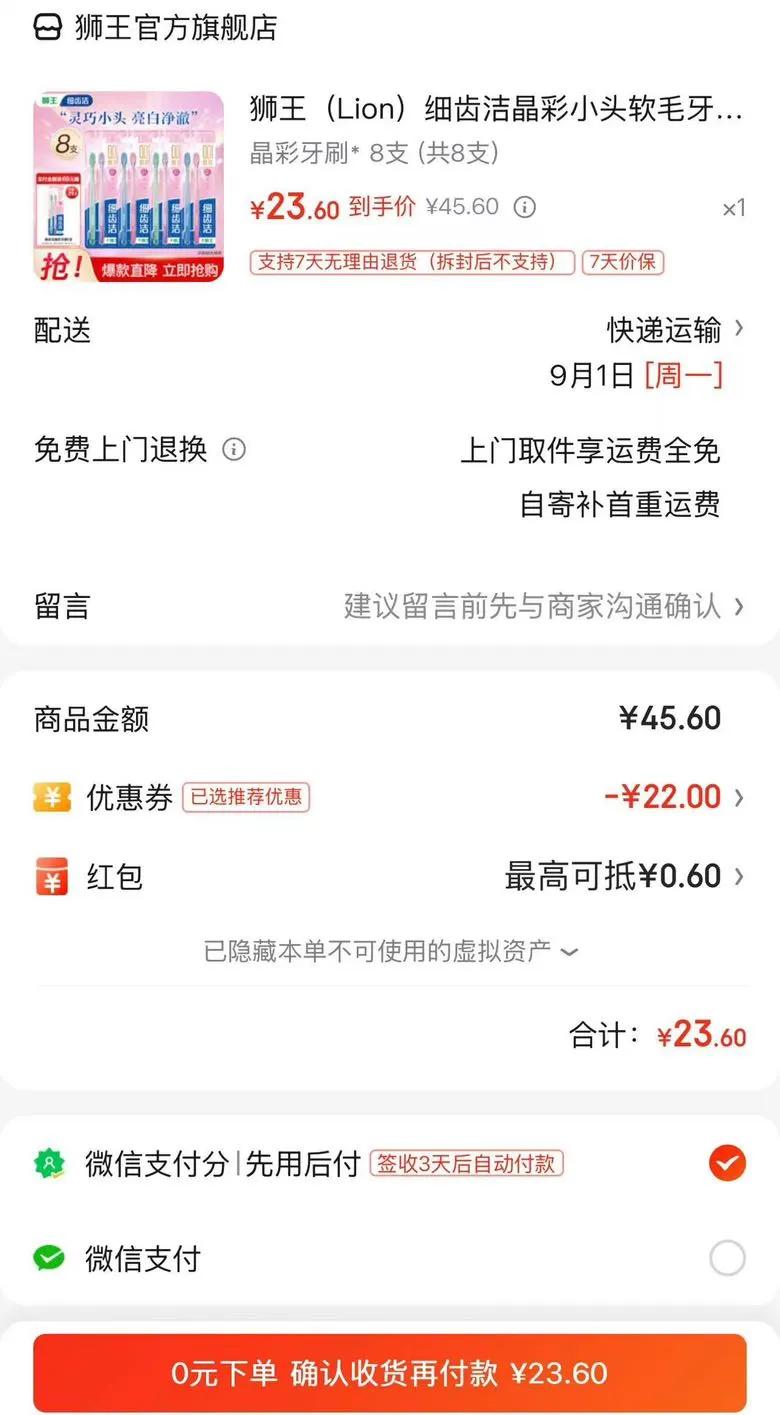
Task: Select 微信支付 as payment method
Action: click(x=727, y=1258)
